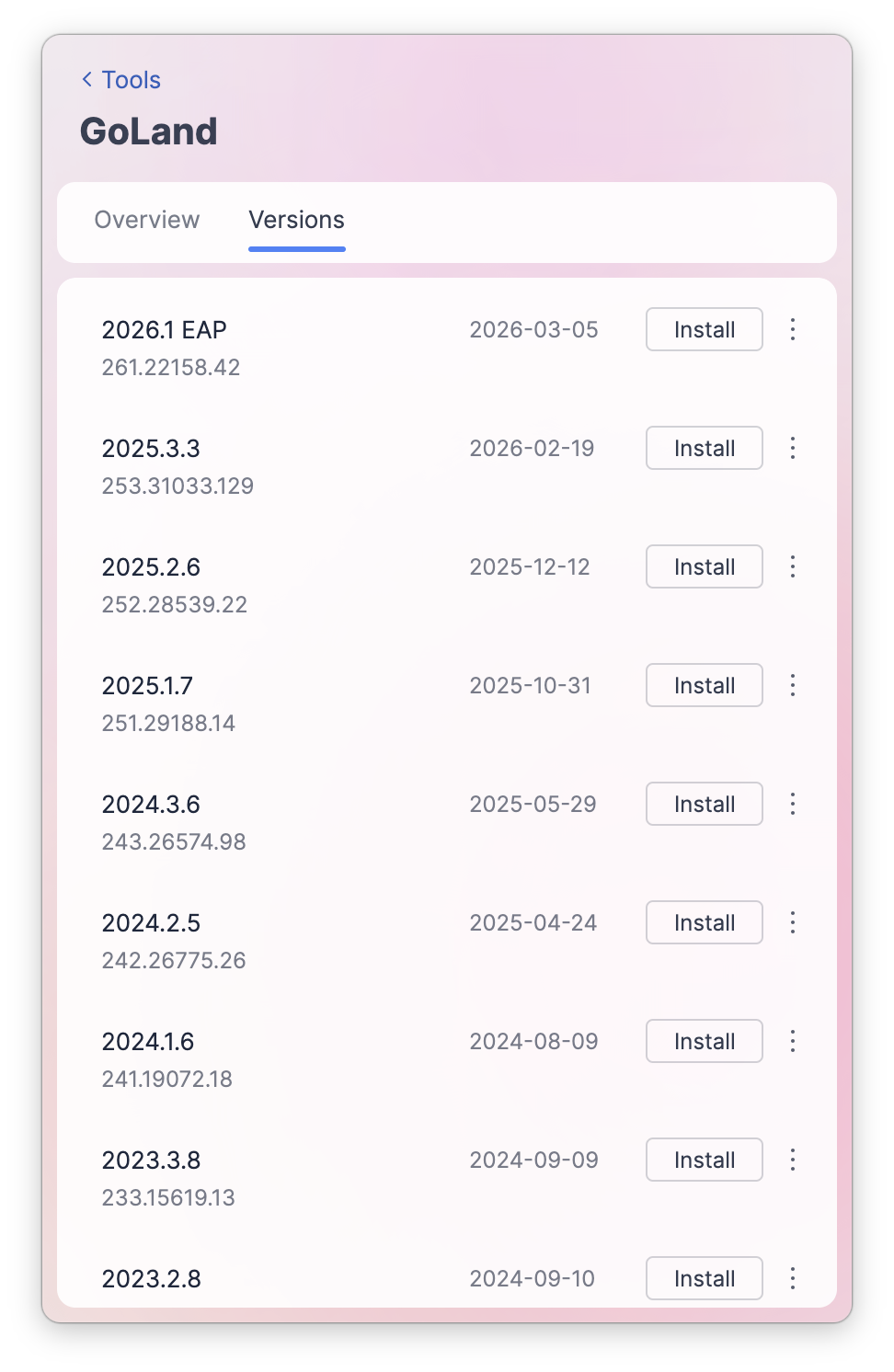Install version 2024.3.6
This screenshot has height=1372, width=894.
pos(705,804)
